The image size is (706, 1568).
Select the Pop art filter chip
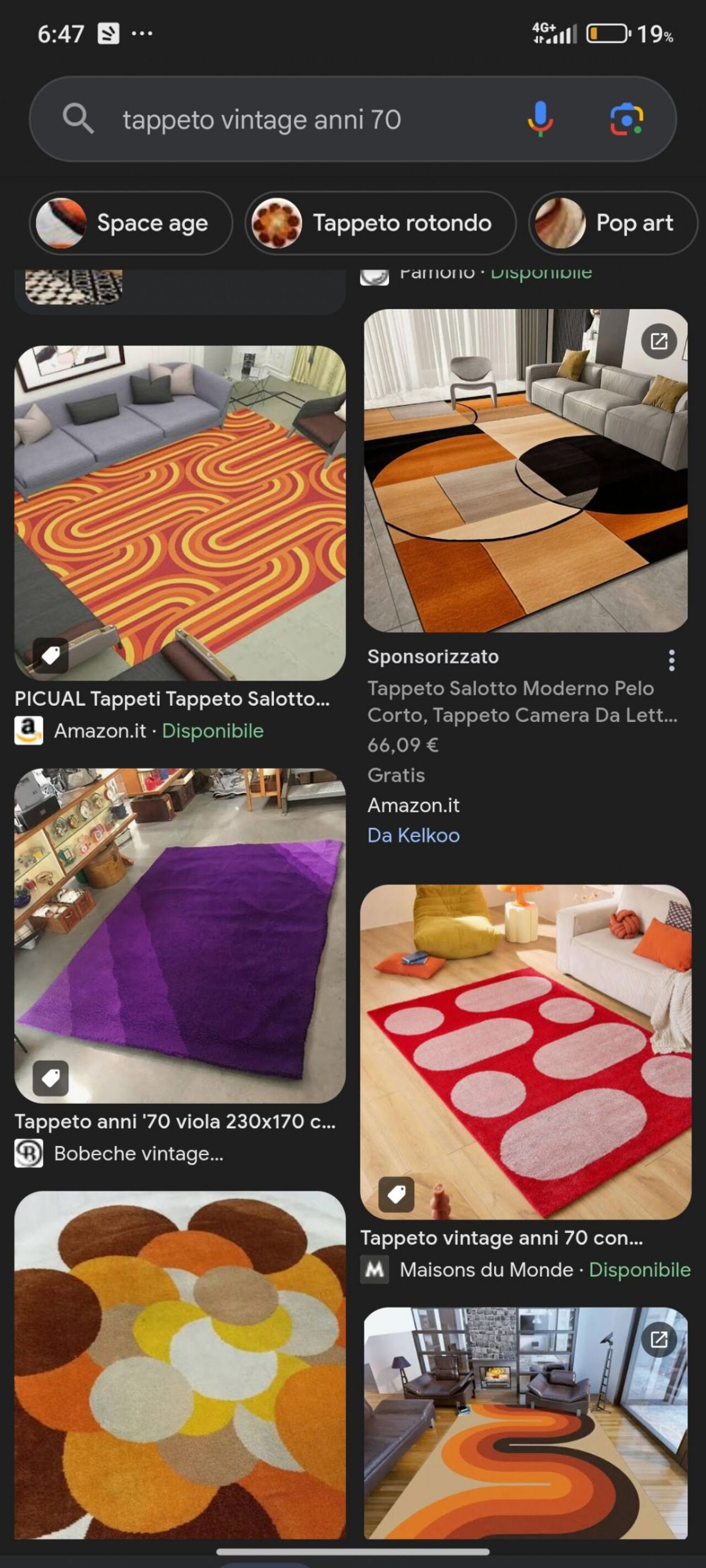click(612, 223)
